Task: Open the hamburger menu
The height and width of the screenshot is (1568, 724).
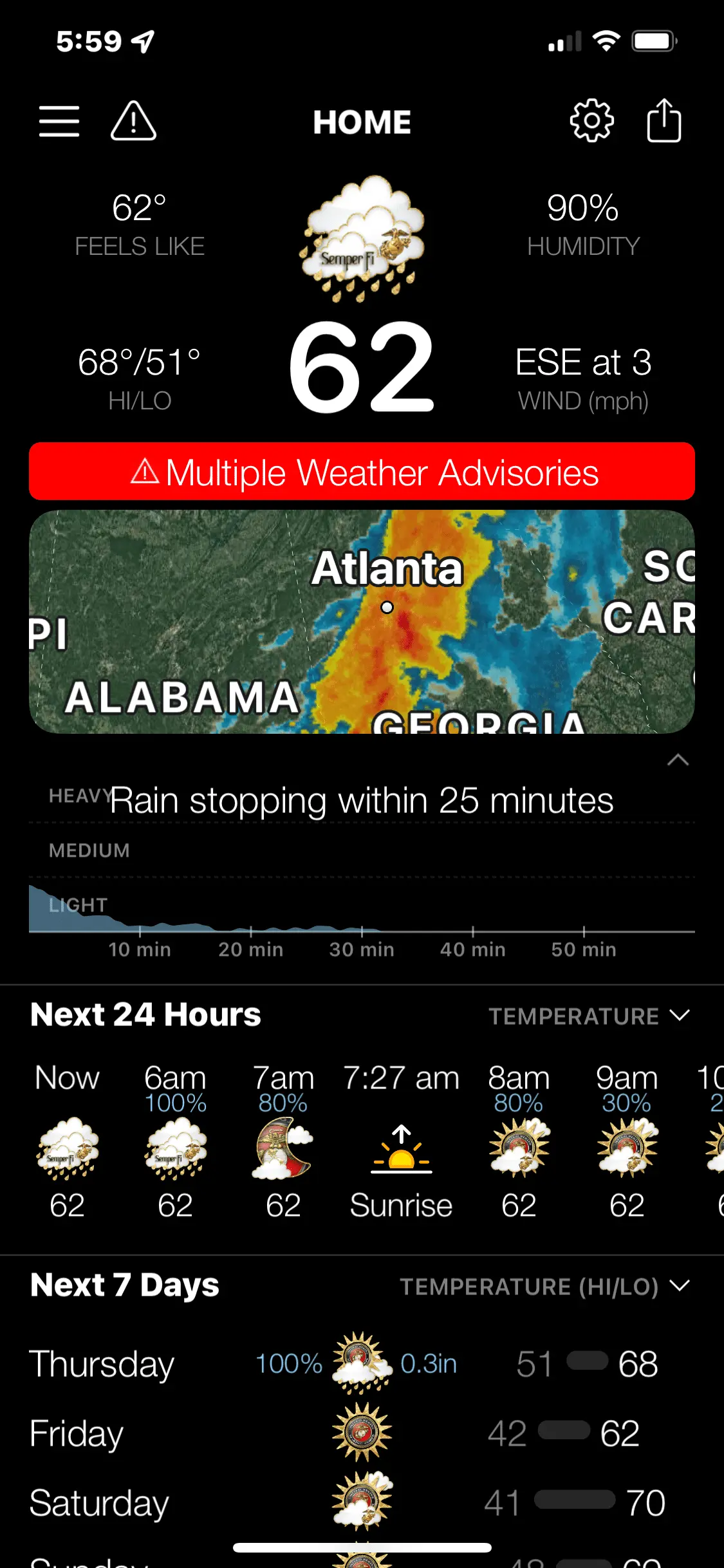Action: tap(59, 121)
